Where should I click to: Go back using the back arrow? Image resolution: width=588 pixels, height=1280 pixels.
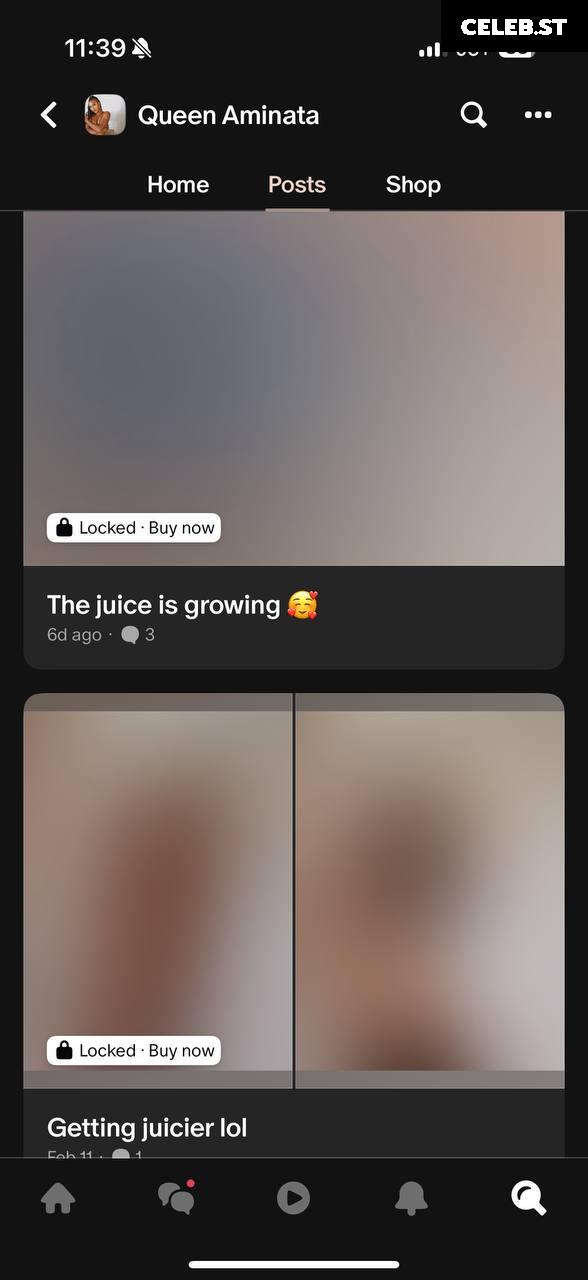(x=49, y=115)
